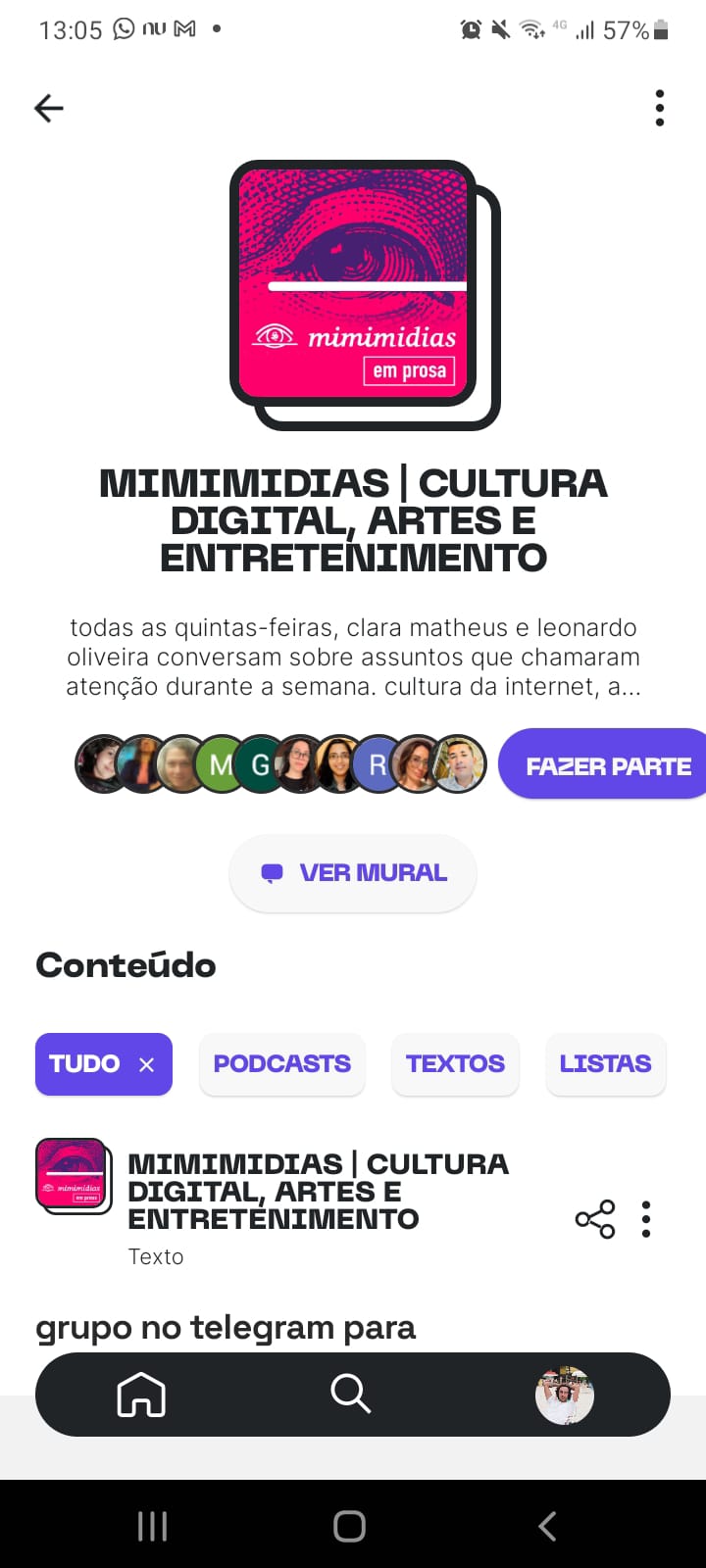Open my profile from the bottom bar
This screenshot has height=1568, width=706.
click(x=564, y=1395)
